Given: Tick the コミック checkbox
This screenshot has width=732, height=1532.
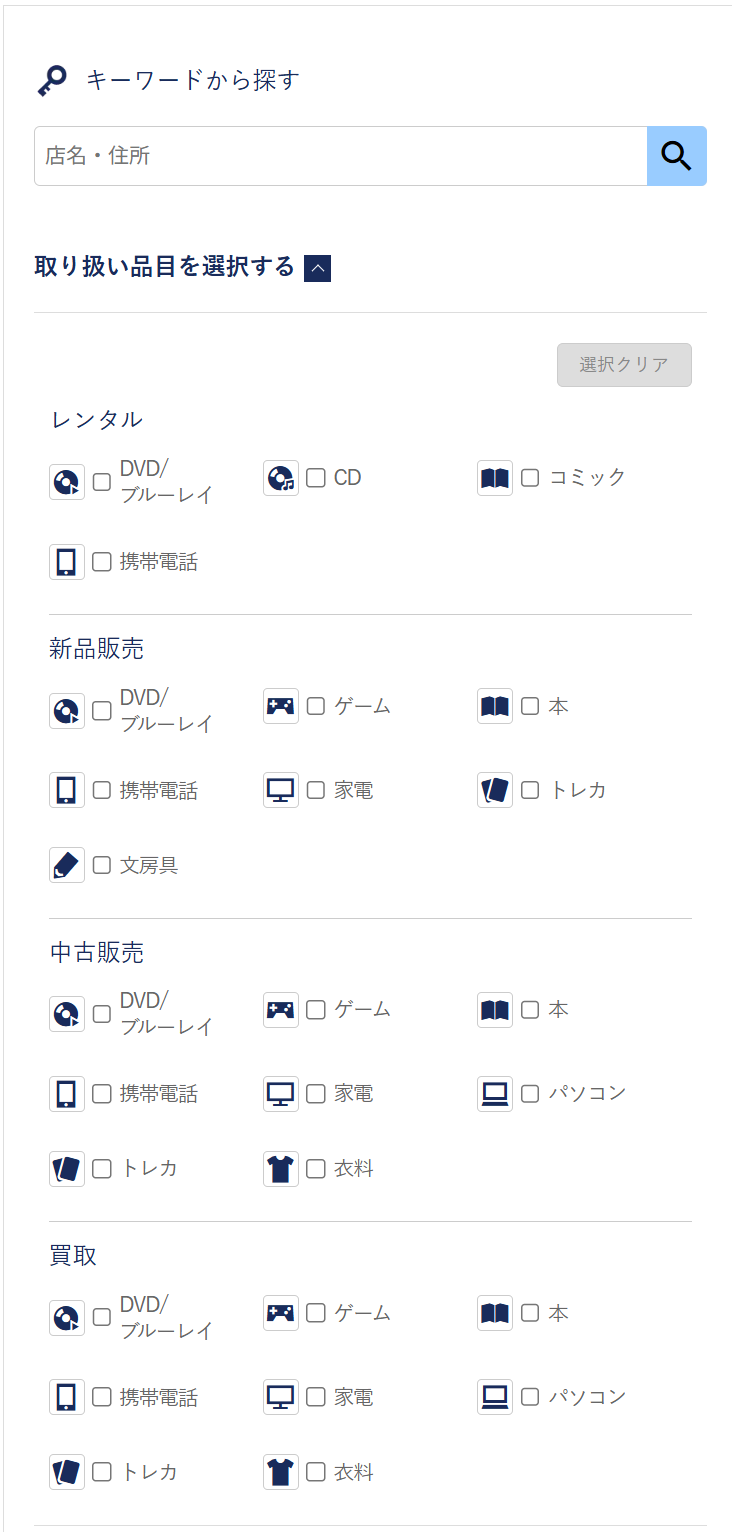Looking at the screenshot, I should tap(530, 478).
